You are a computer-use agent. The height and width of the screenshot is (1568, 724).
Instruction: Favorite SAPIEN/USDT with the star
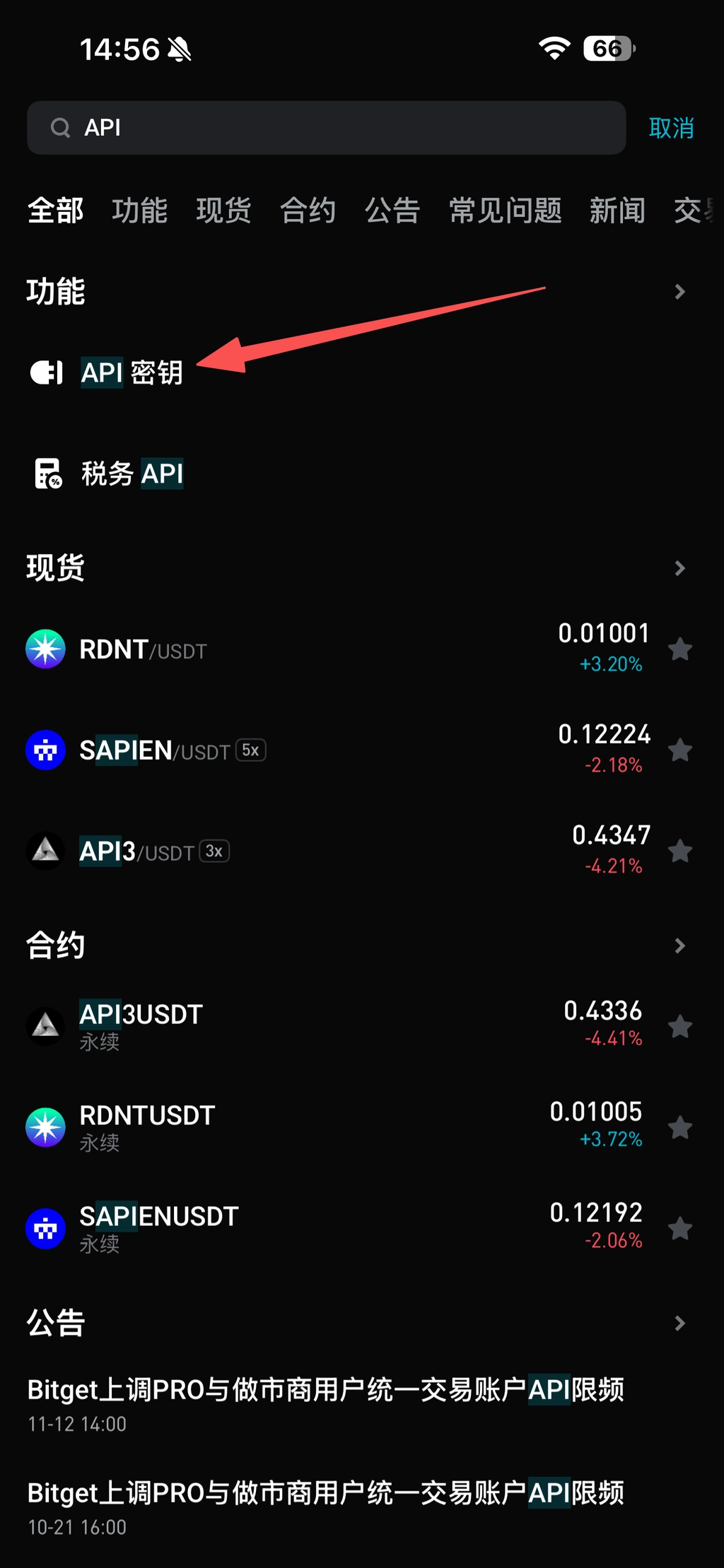click(x=680, y=750)
